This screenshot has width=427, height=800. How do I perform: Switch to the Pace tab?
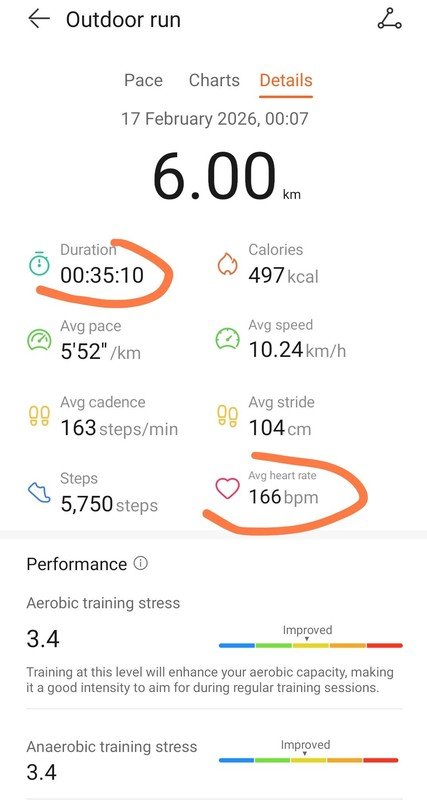(143, 80)
